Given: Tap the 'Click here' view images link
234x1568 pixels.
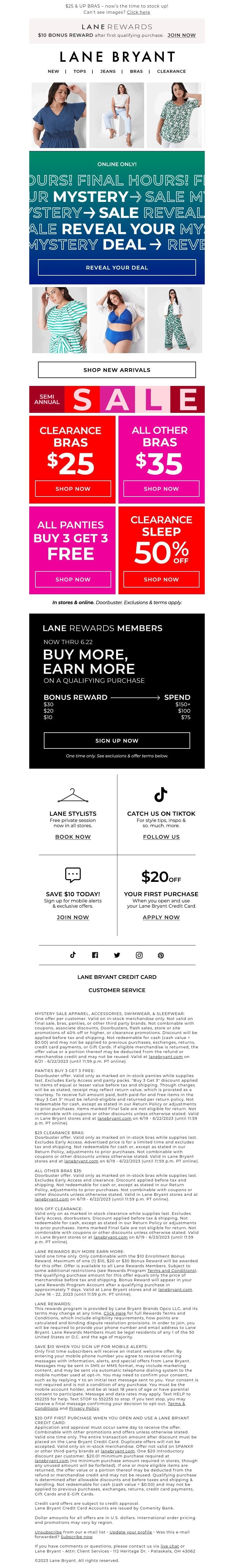Looking at the screenshot, I should [x=138, y=12].
